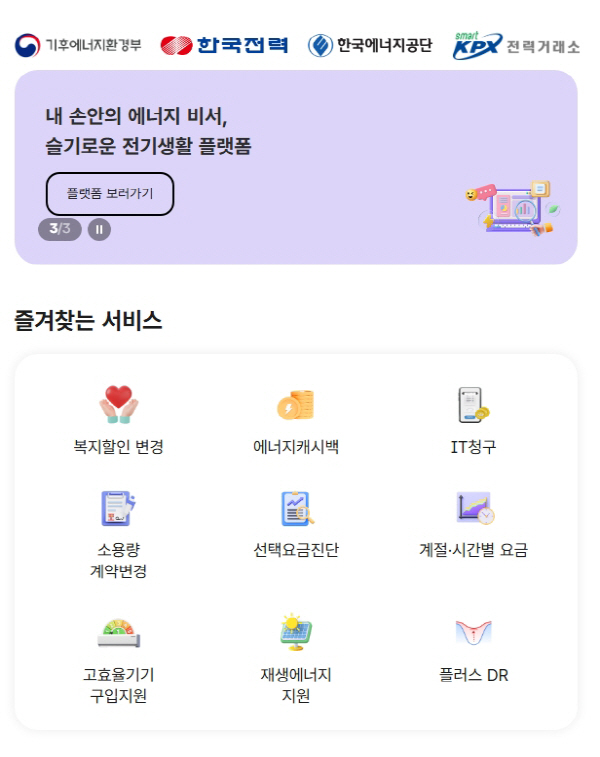Image resolution: width=600 pixels, height=757 pixels.
Task: Open the 전력거래소 KPX link
Action: click(x=516, y=45)
